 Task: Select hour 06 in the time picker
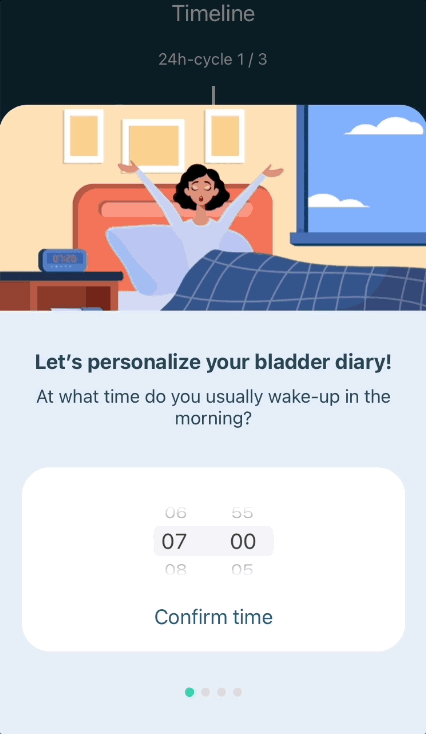coord(176,513)
